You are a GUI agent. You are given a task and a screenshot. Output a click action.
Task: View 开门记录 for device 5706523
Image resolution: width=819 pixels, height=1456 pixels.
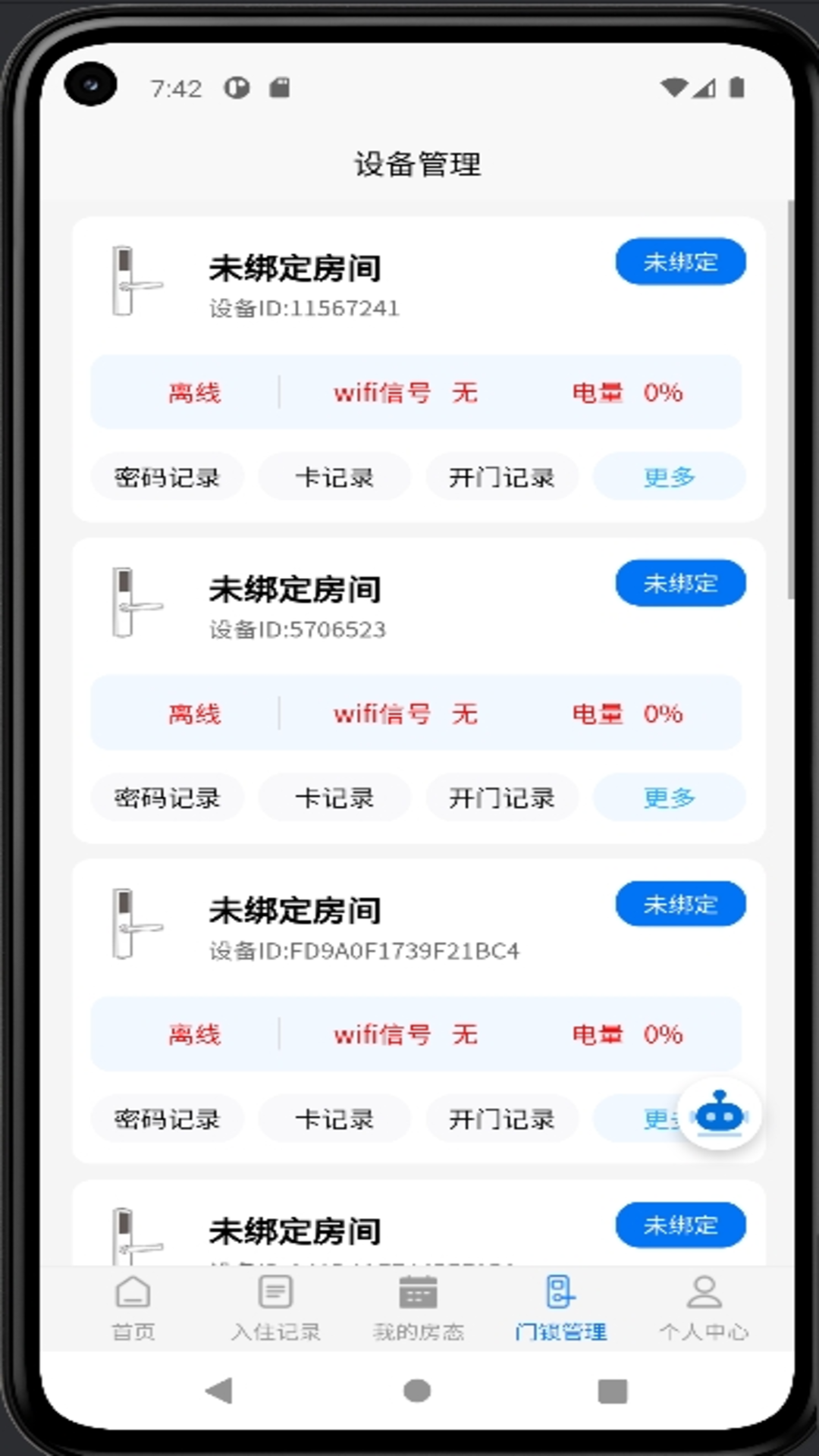[501, 798]
